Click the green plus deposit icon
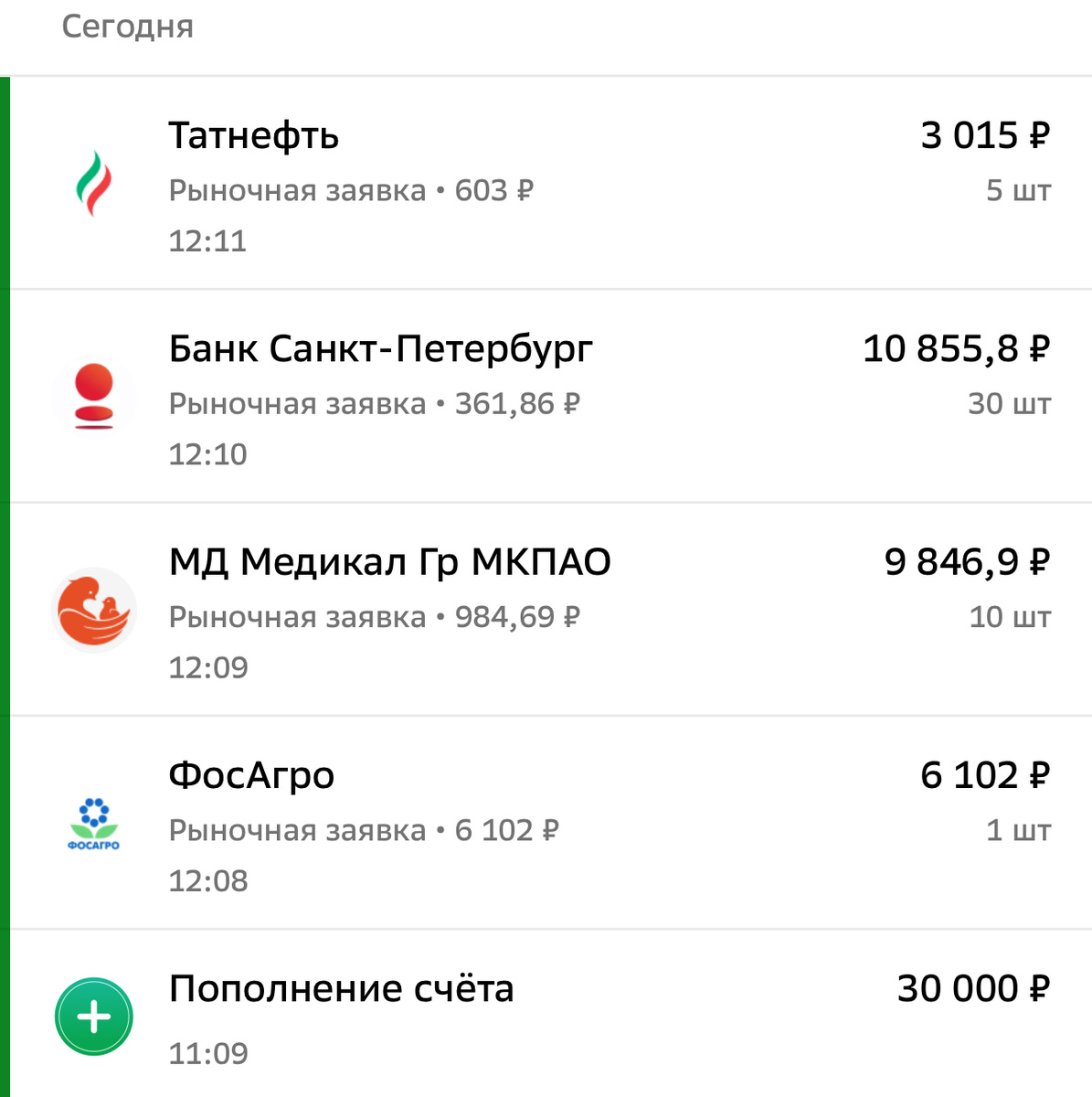Image resolution: width=1092 pixels, height=1097 pixels. pyautogui.click(x=92, y=1017)
